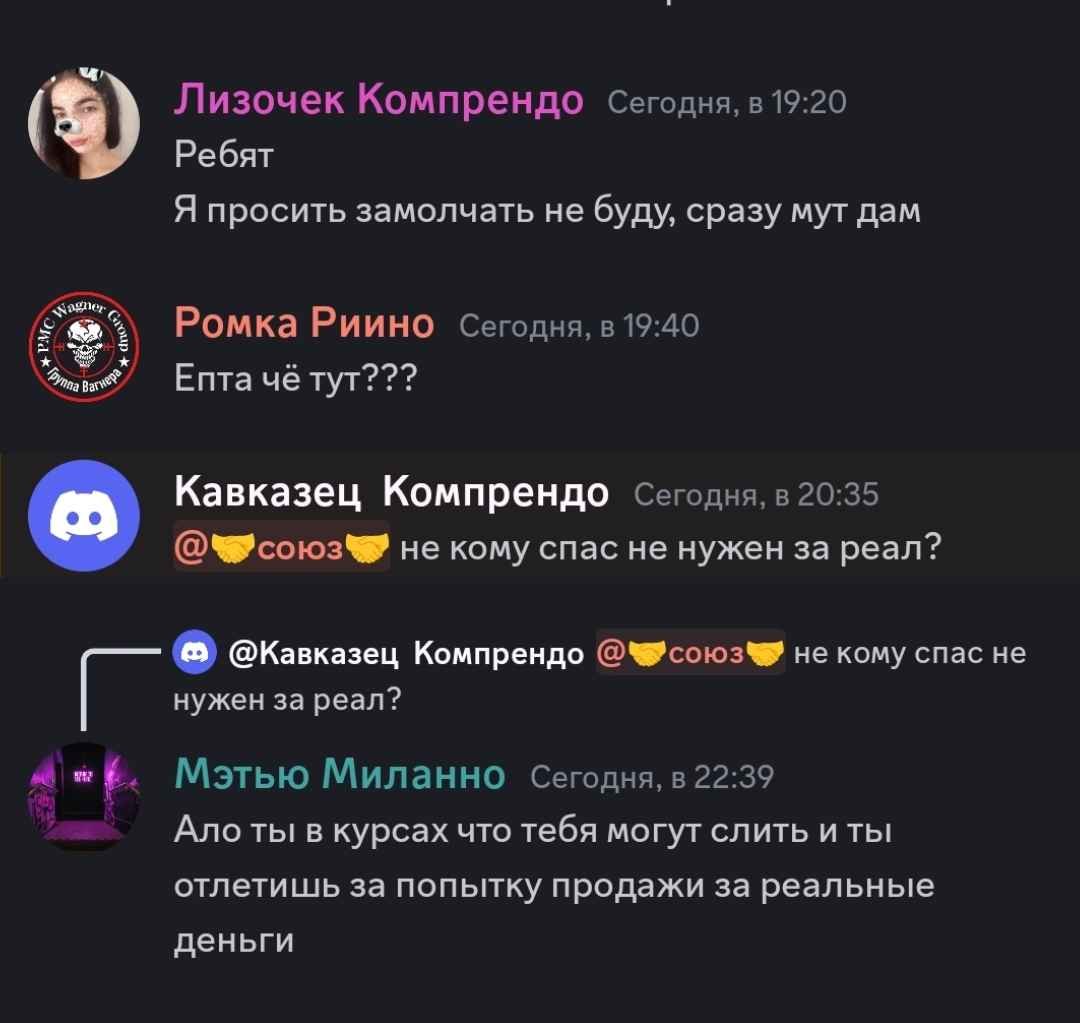Image resolution: width=1080 pixels, height=1023 pixels.
Task: Open Лизочек Компрендо's avatar profile
Action: coord(83,125)
